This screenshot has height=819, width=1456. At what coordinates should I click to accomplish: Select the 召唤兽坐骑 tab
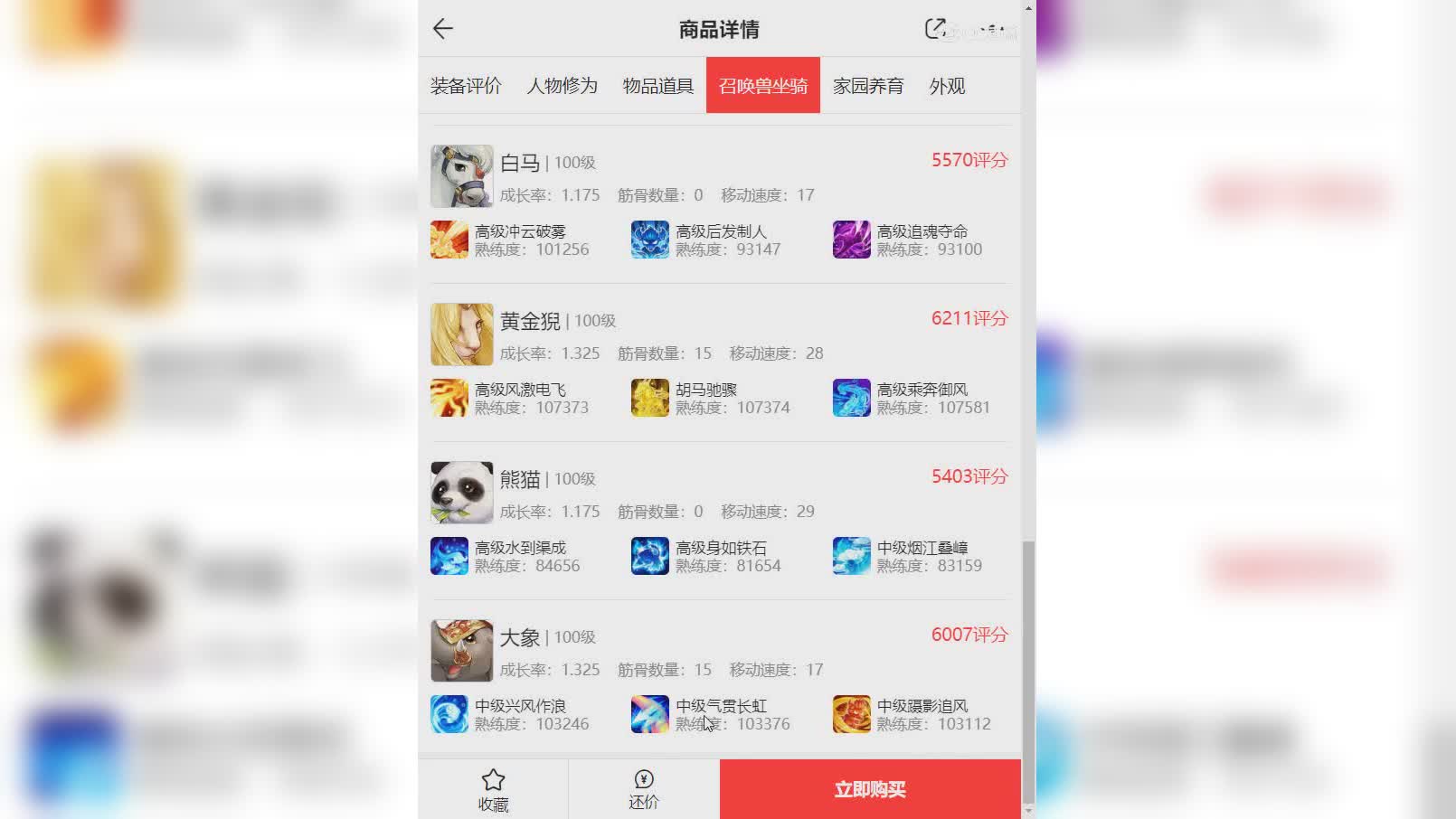pos(762,86)
